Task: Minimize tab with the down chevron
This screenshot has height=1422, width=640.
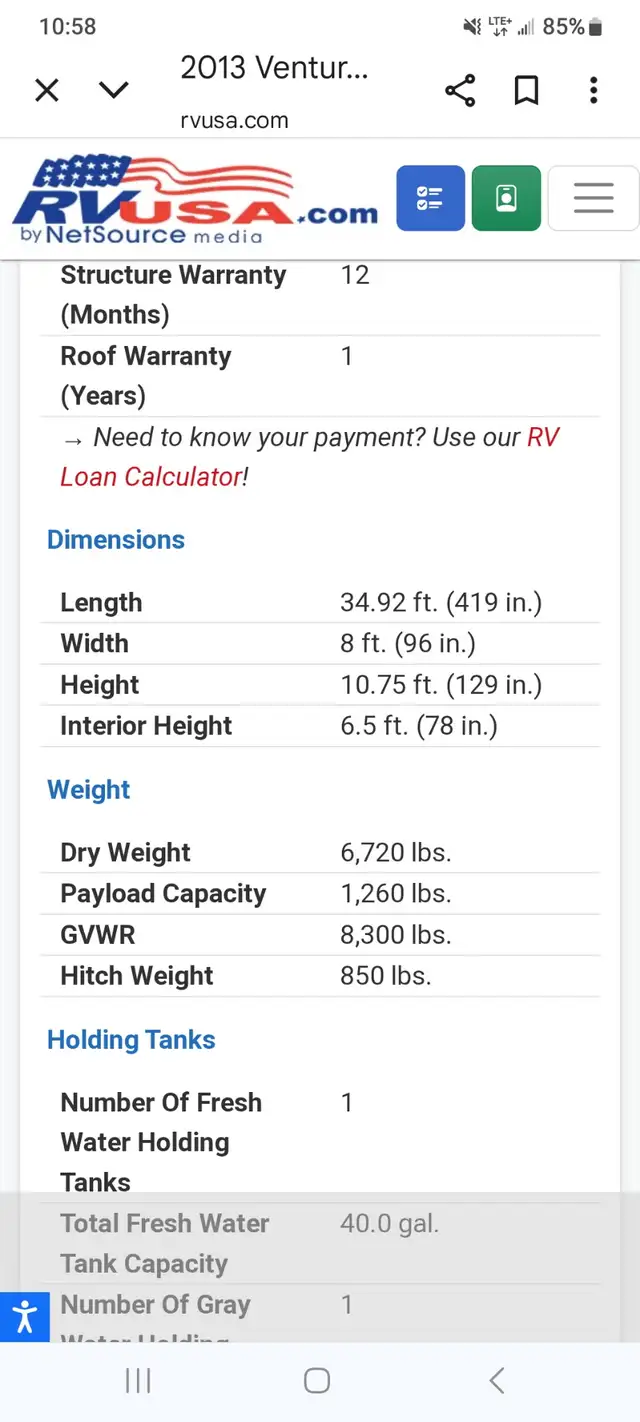Action: [114, 91]
